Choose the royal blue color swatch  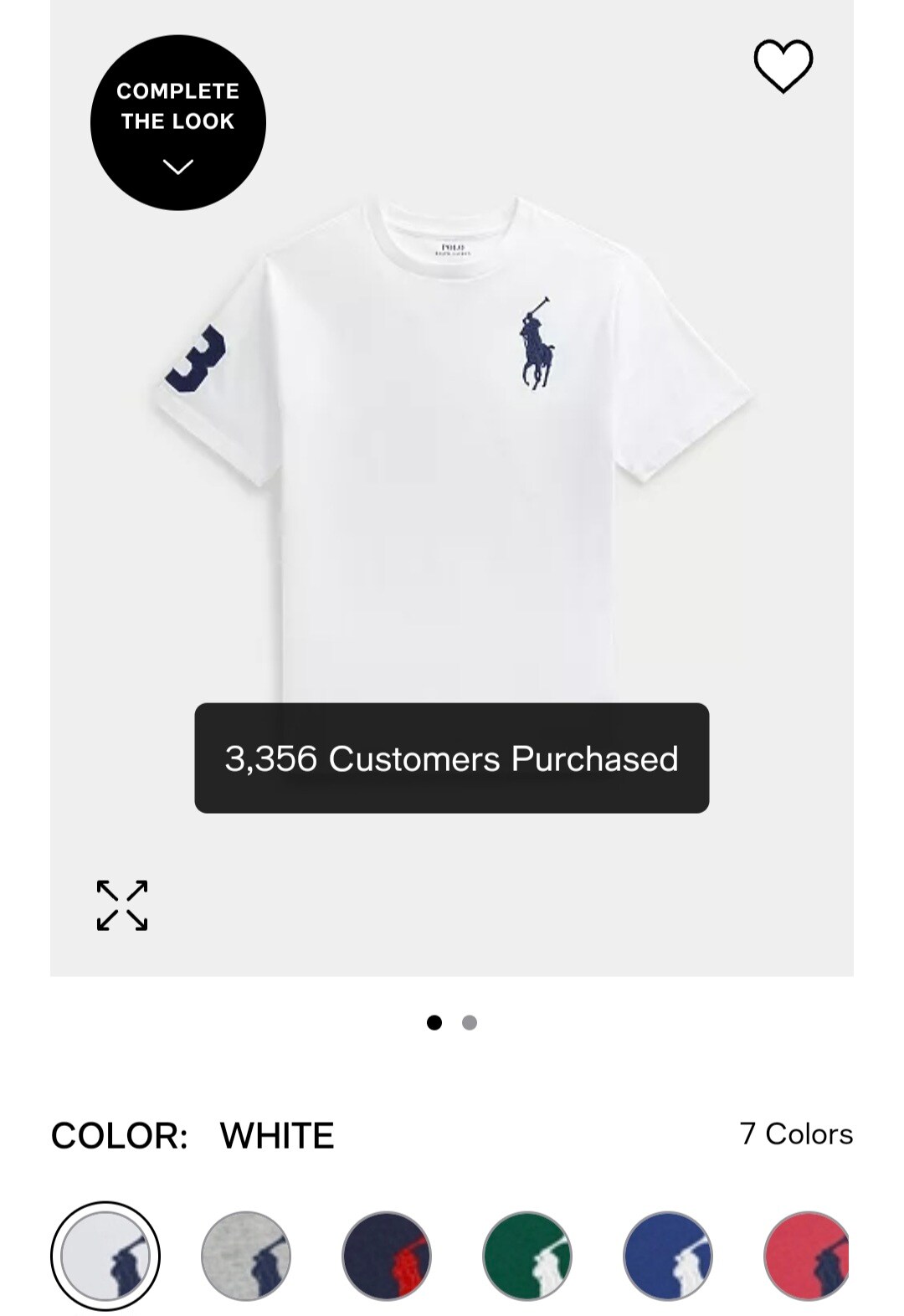click(x=668, y=1256)
